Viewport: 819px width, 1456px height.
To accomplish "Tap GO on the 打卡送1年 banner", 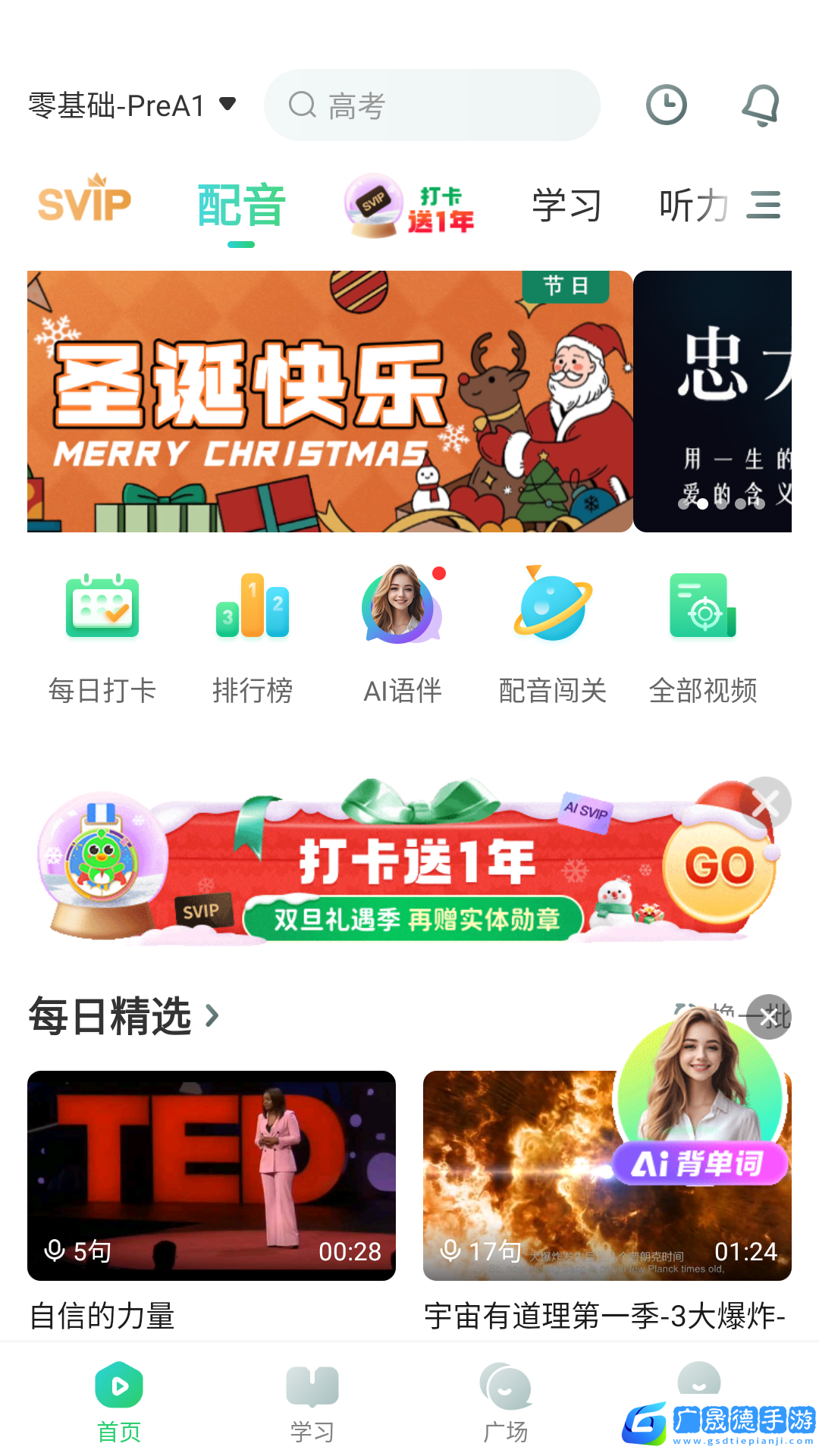I will tap(718, 867).
